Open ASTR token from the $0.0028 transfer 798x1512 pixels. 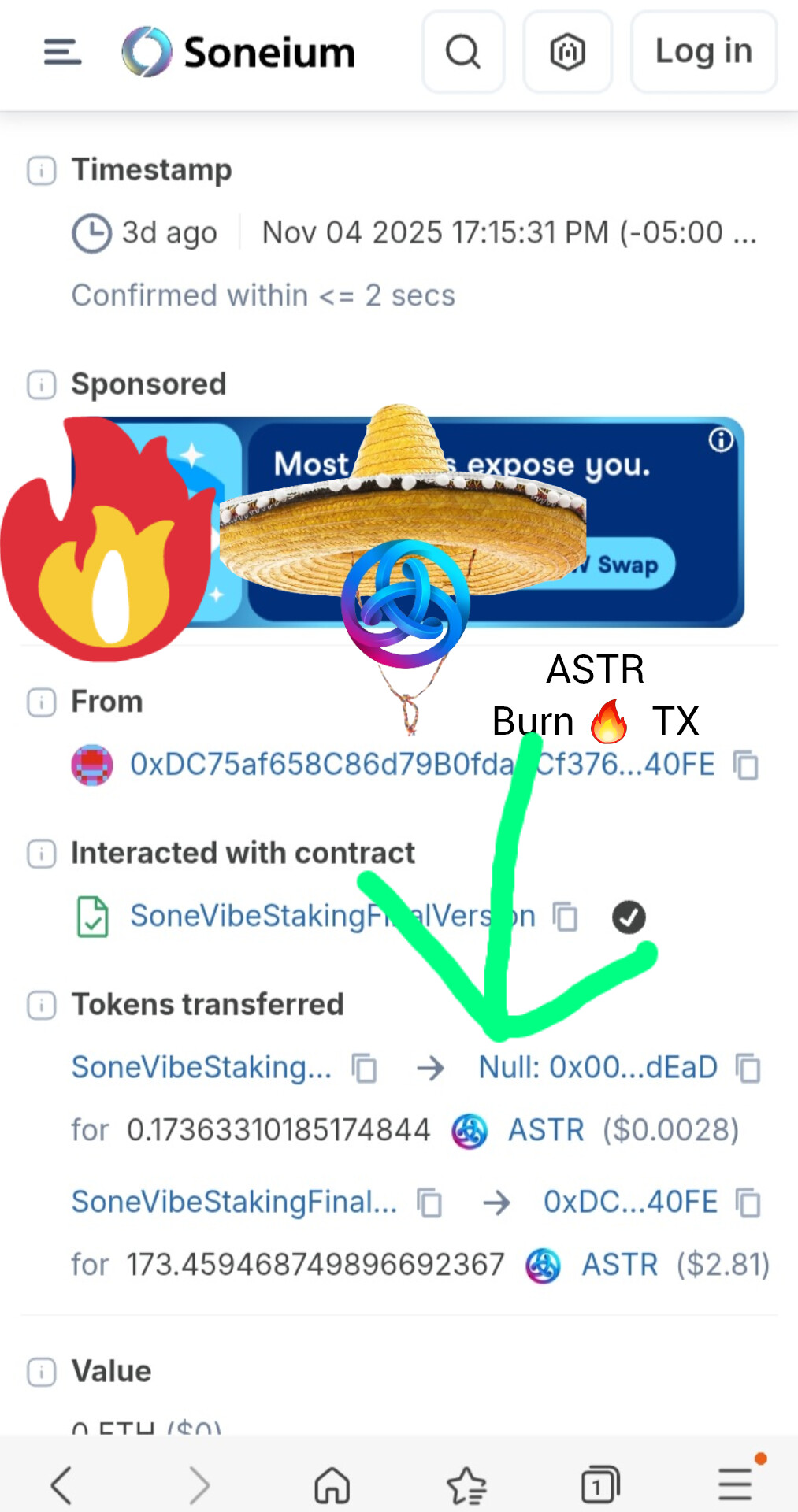(x=545, y=1130)
